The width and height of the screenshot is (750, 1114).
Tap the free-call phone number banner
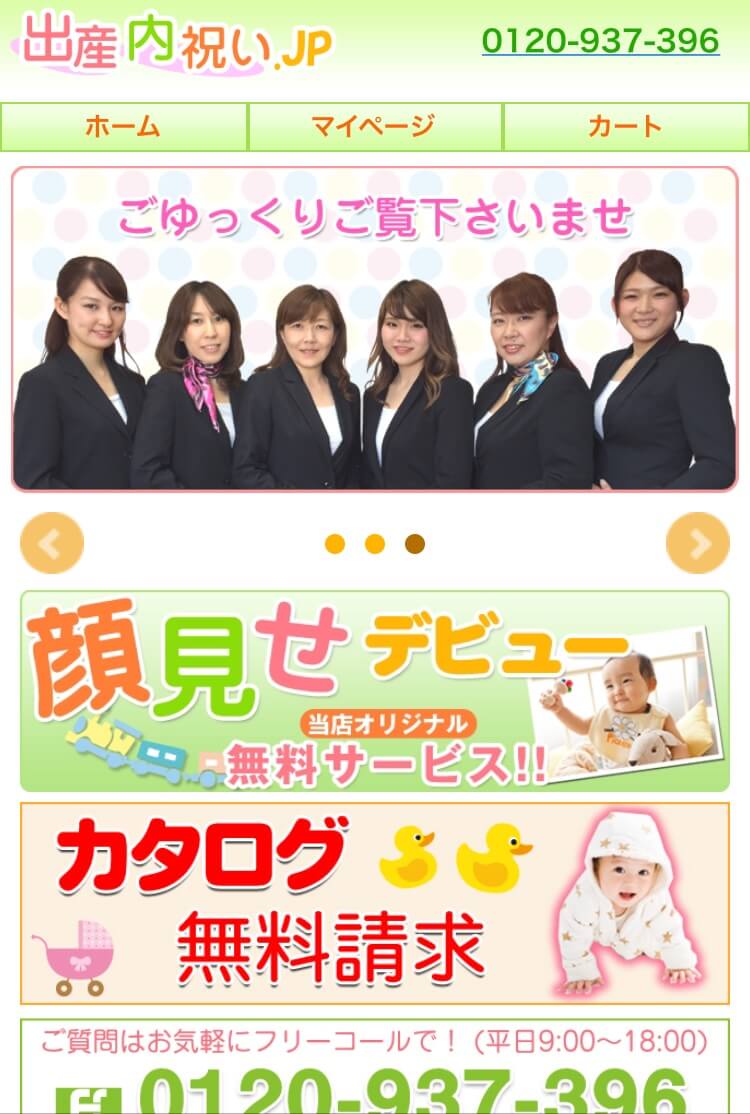click(x=374, y=1070)
